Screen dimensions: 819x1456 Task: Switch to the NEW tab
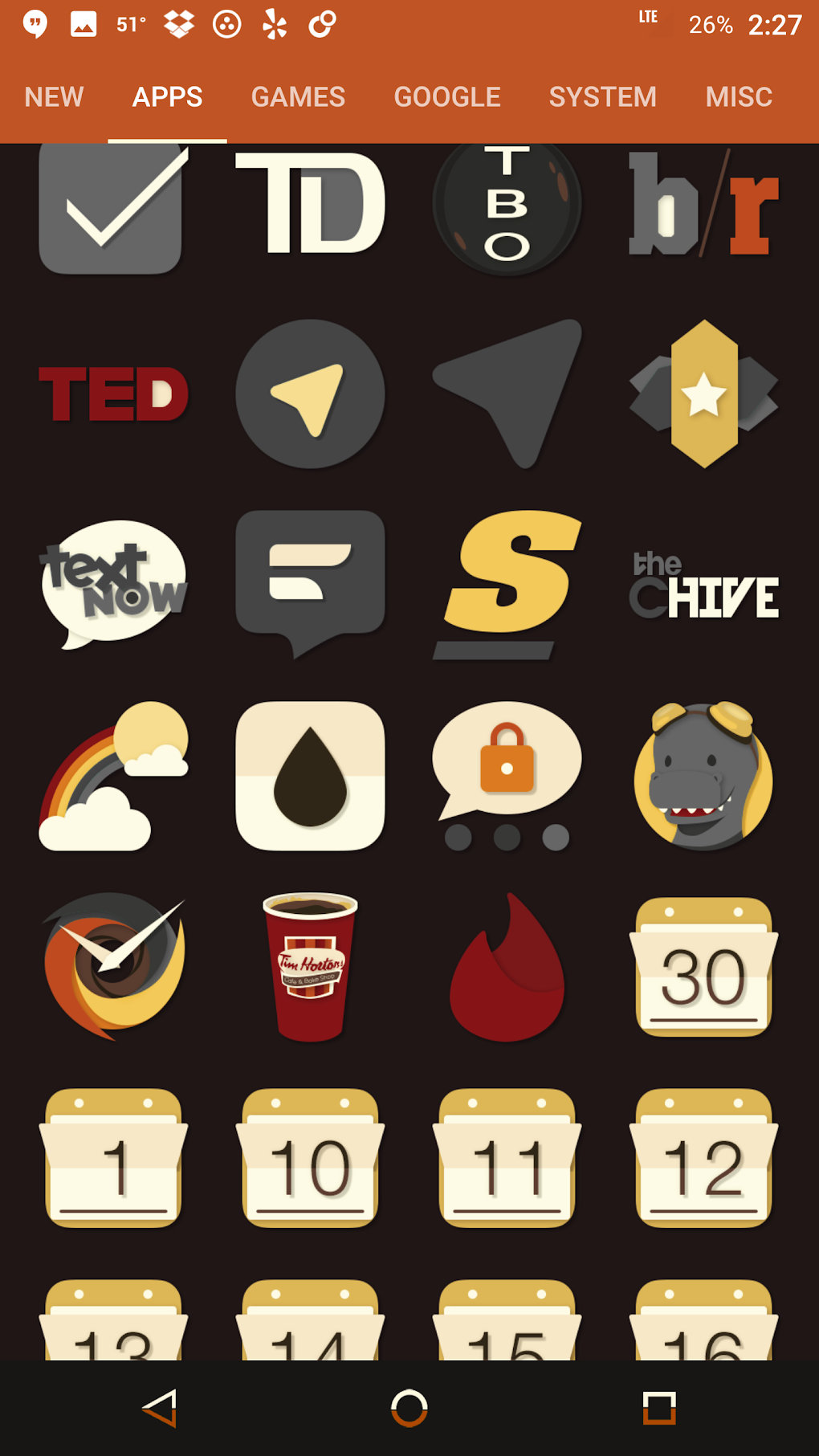(x=54, y=97)
